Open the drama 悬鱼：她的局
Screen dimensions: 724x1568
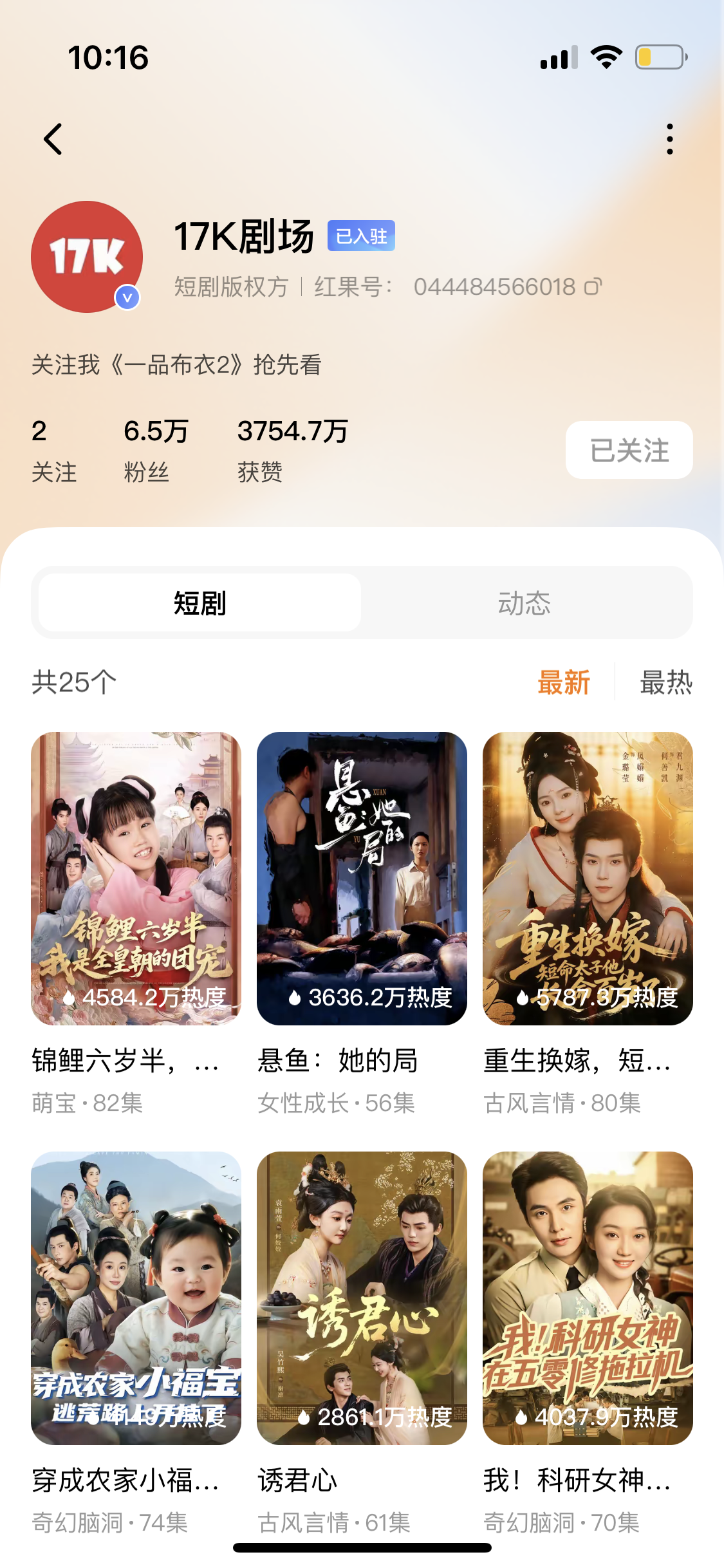click(362, 878)
